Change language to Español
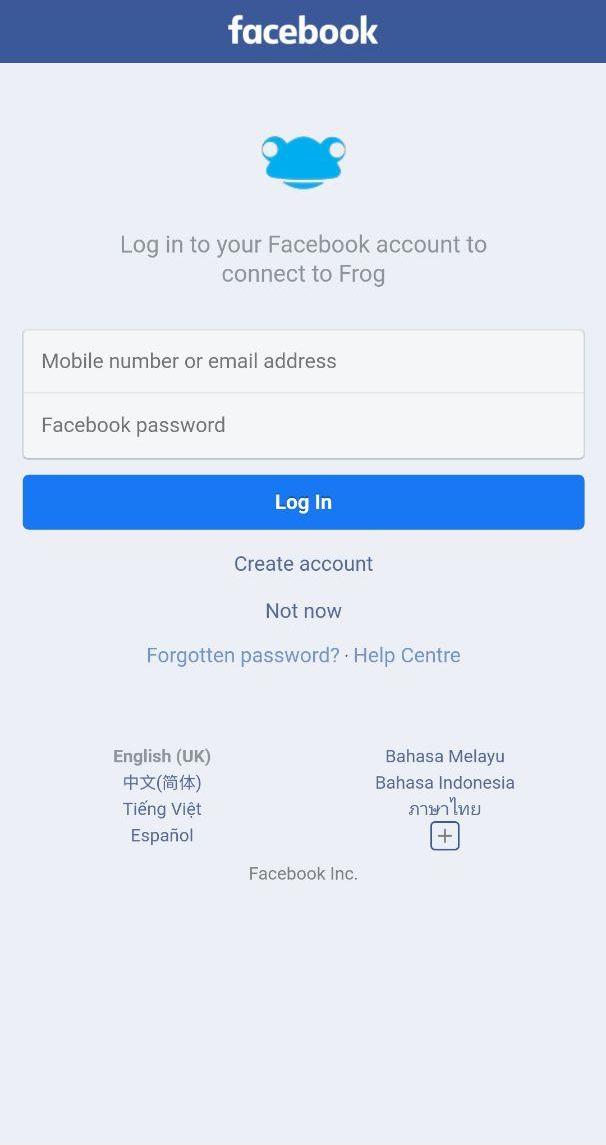 point(162,835)
